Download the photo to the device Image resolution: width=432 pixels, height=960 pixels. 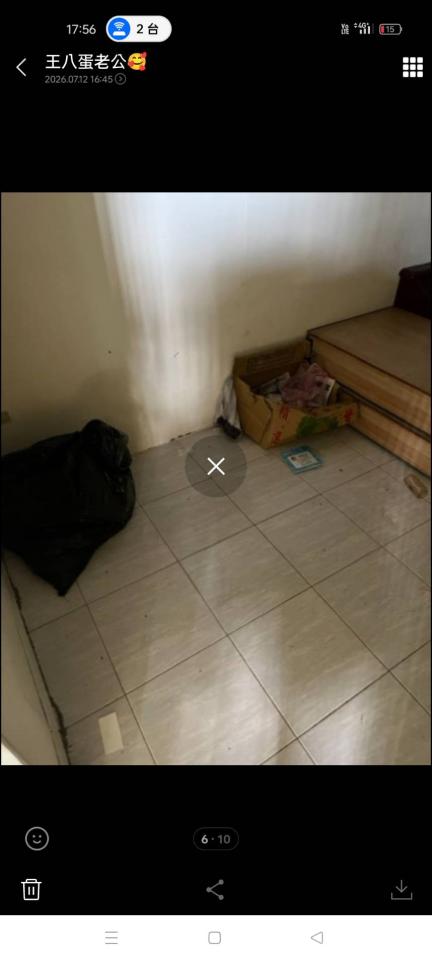click(401, 890)
